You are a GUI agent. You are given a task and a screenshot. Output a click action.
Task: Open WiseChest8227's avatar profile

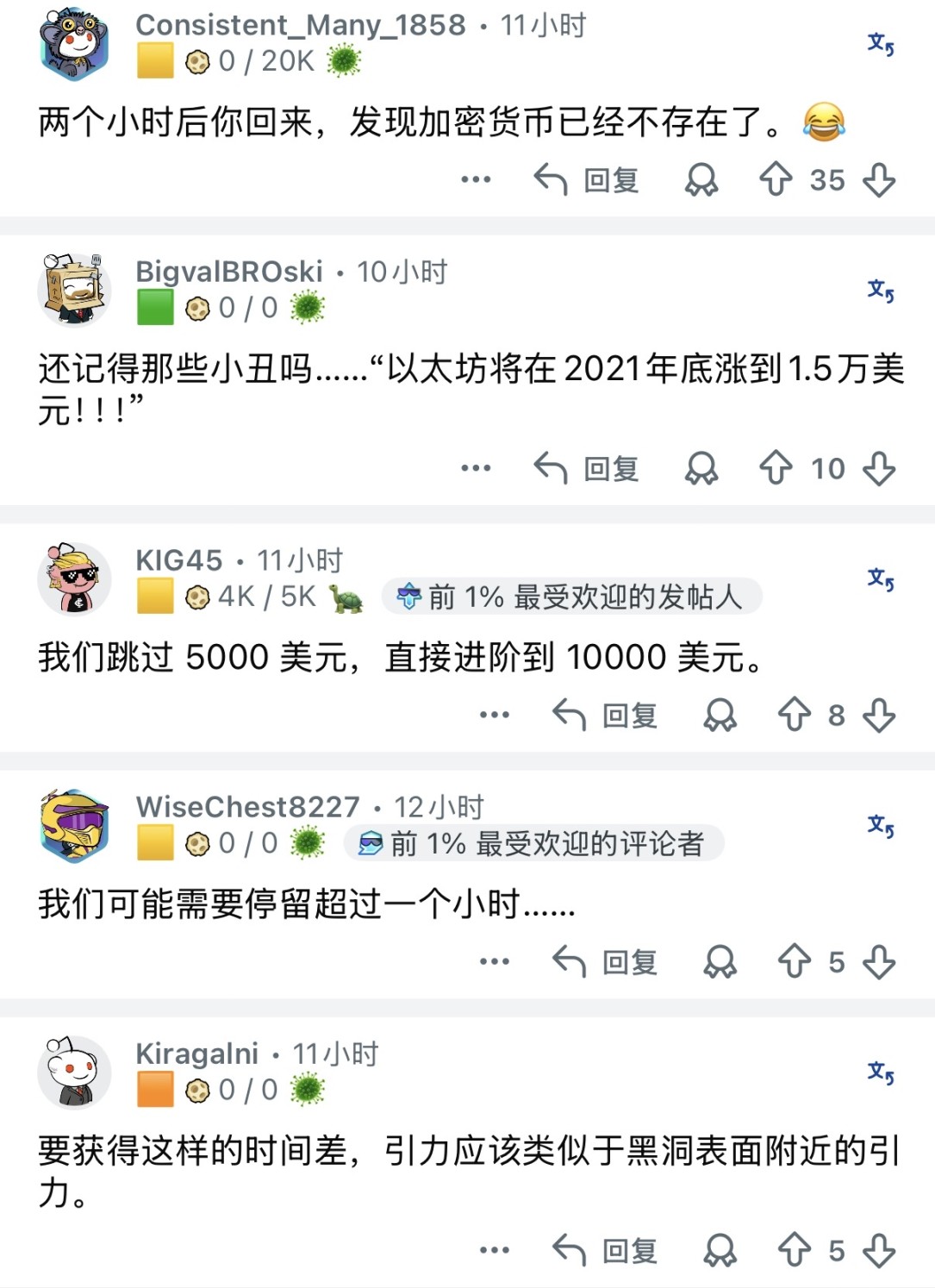pyautogui.click(x=75, y=825)
